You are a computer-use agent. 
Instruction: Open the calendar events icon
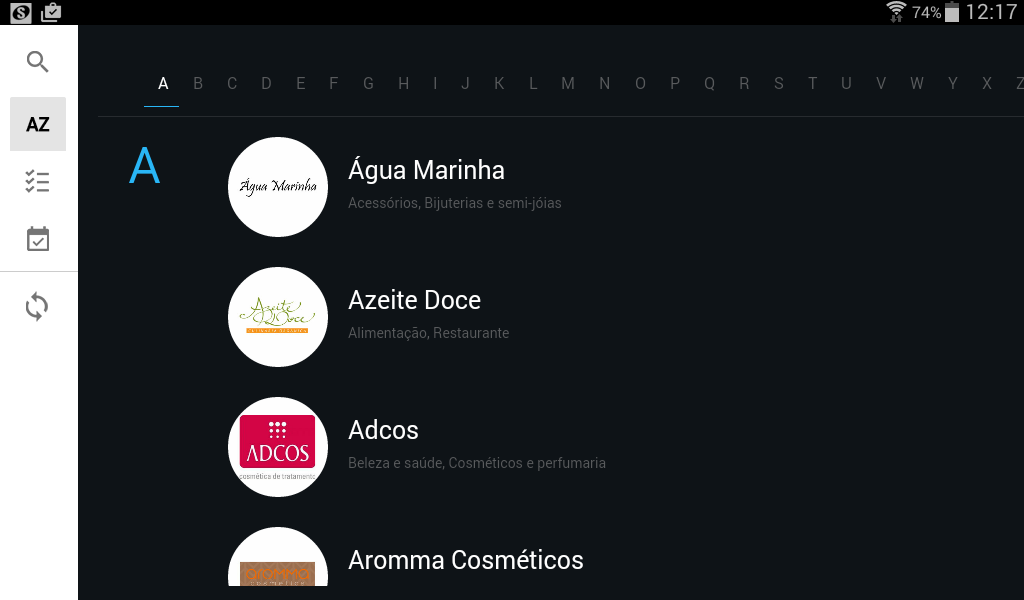point(38,239)
